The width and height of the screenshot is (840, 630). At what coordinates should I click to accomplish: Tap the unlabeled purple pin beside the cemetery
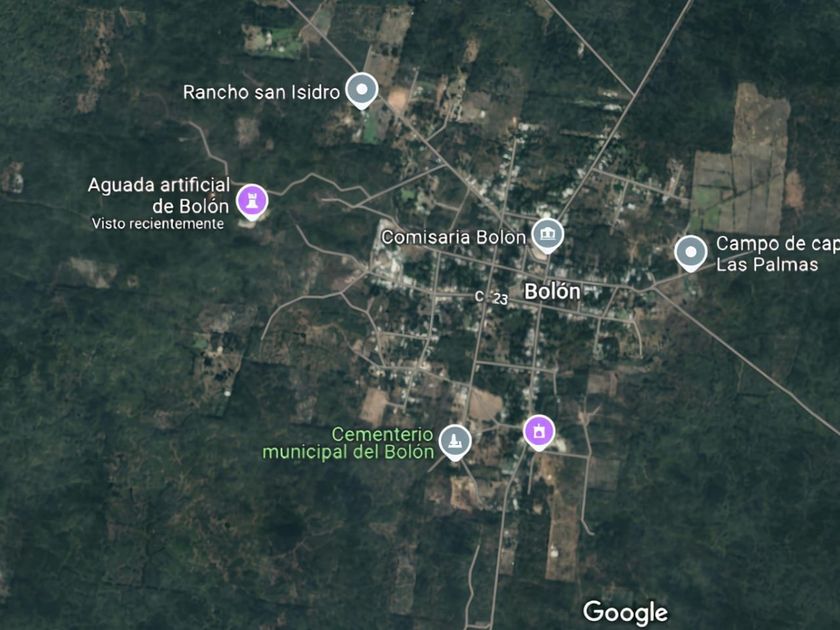coord(538,431)
